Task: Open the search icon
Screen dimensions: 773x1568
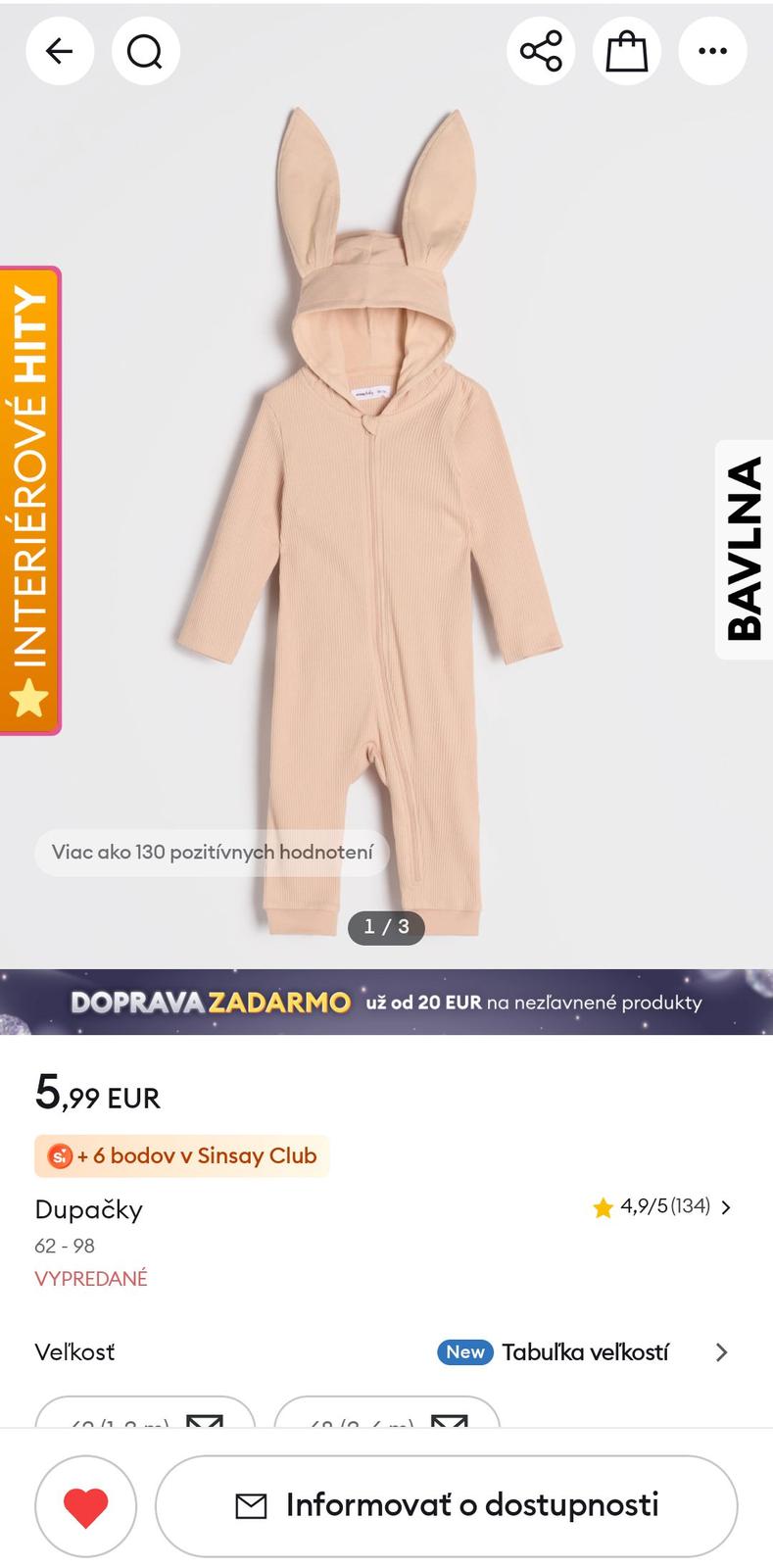Action: (x=145, y=51)
